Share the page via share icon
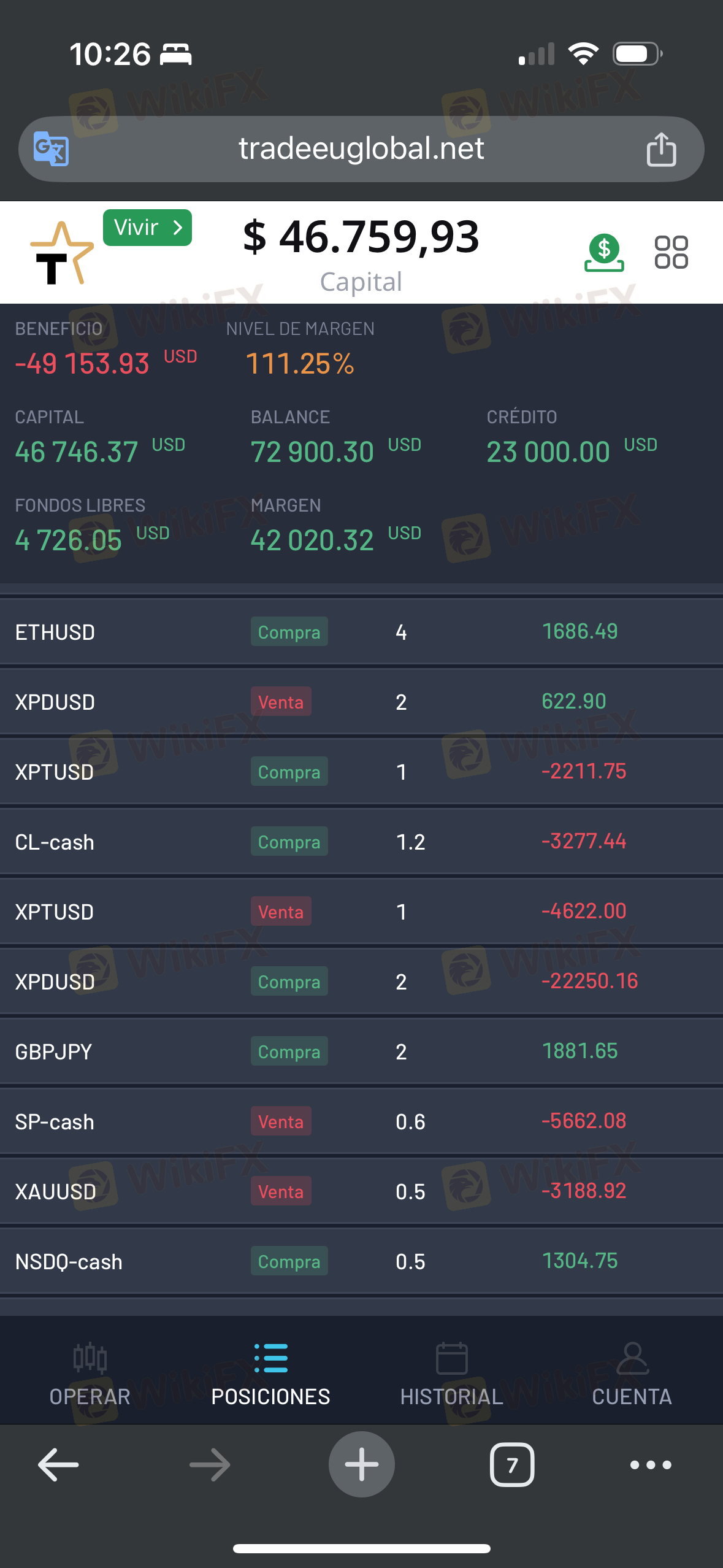 pyautogui.click(x=661, y=149)
